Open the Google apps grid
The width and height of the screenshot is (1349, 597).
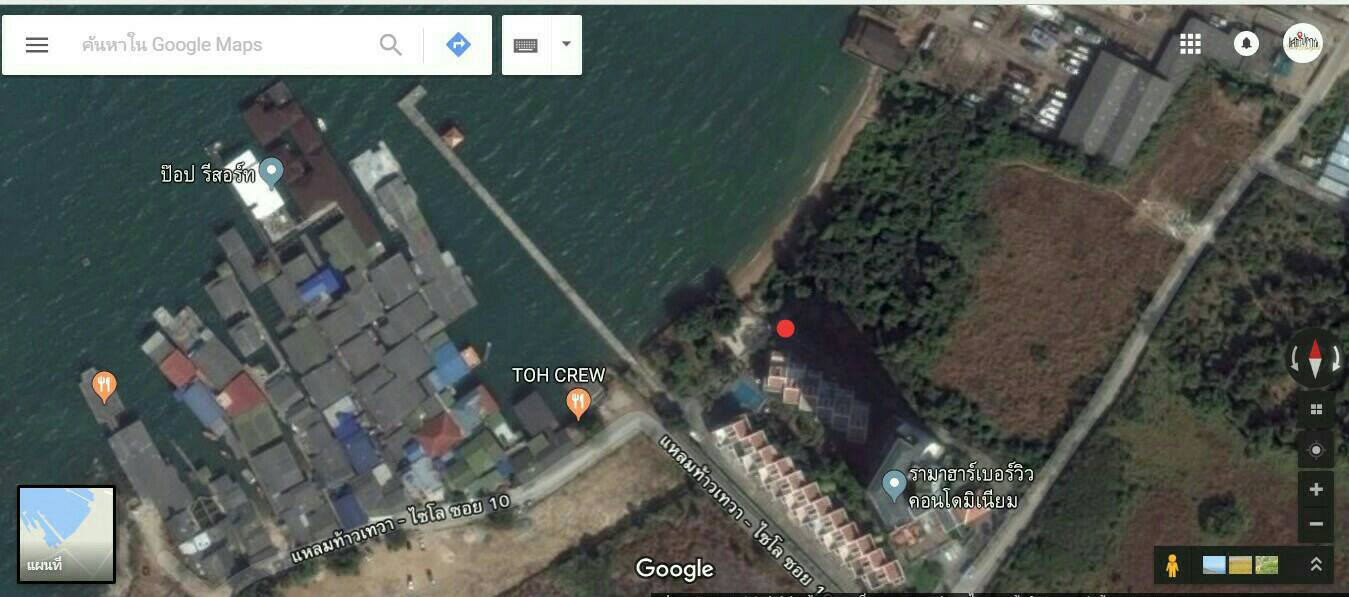point(1190,44)
